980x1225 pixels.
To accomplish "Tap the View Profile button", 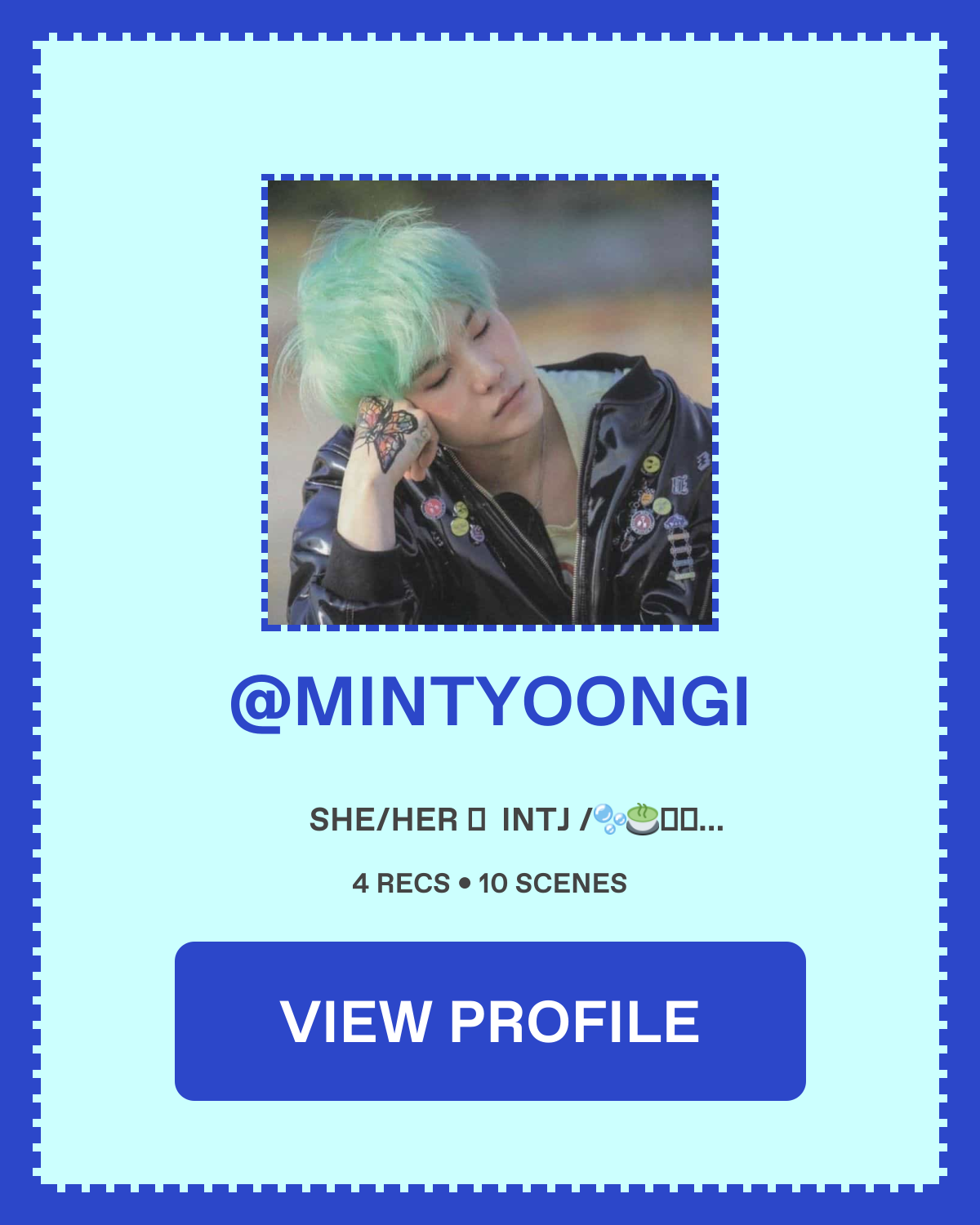I will [490, 1021].
